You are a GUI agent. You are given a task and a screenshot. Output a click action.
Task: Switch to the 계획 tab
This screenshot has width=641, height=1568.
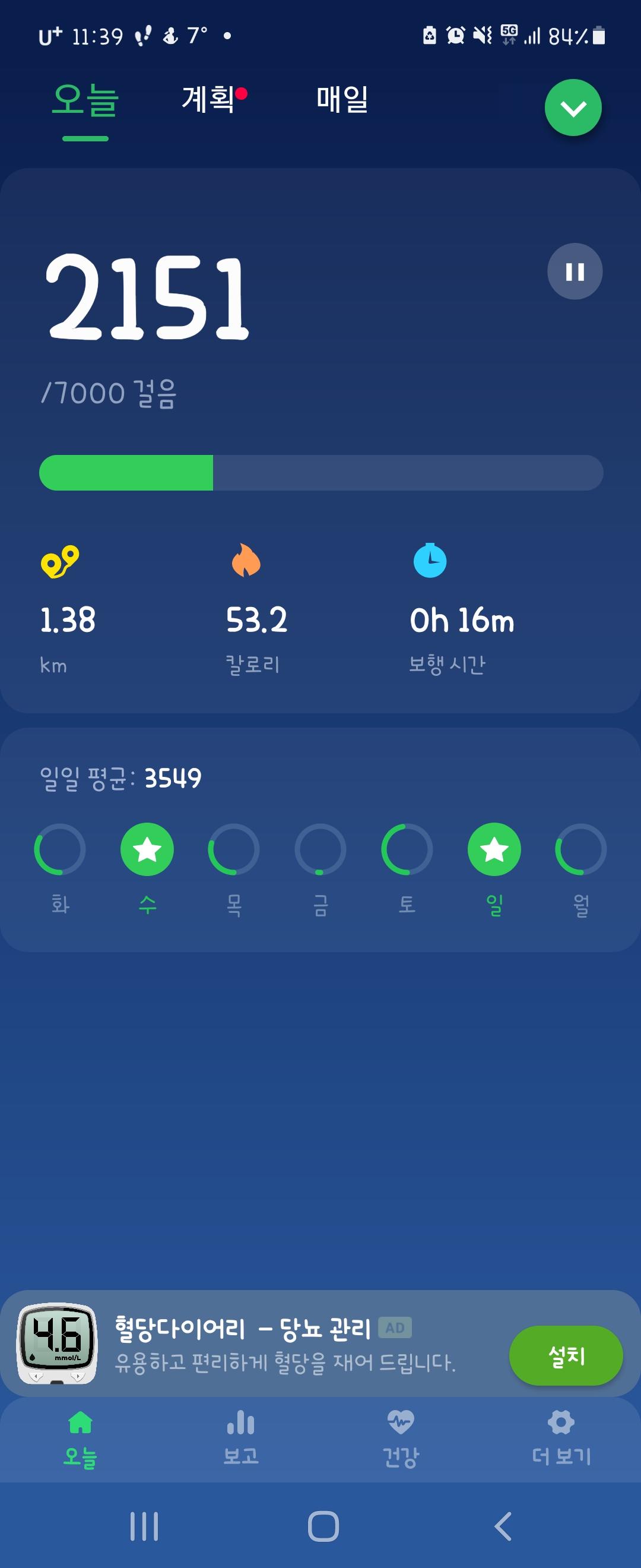point(208,99)
